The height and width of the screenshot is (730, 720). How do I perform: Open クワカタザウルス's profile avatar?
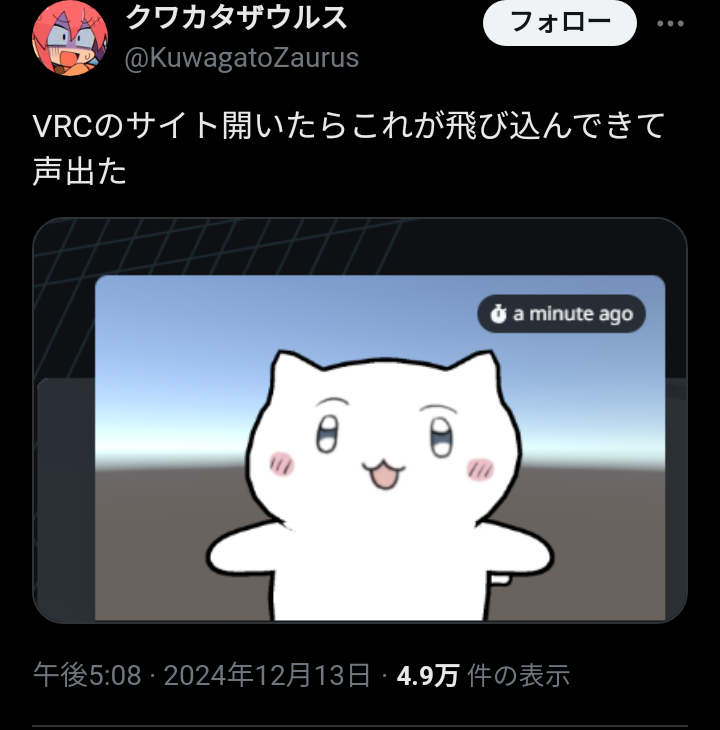click(x=70, y=38)
